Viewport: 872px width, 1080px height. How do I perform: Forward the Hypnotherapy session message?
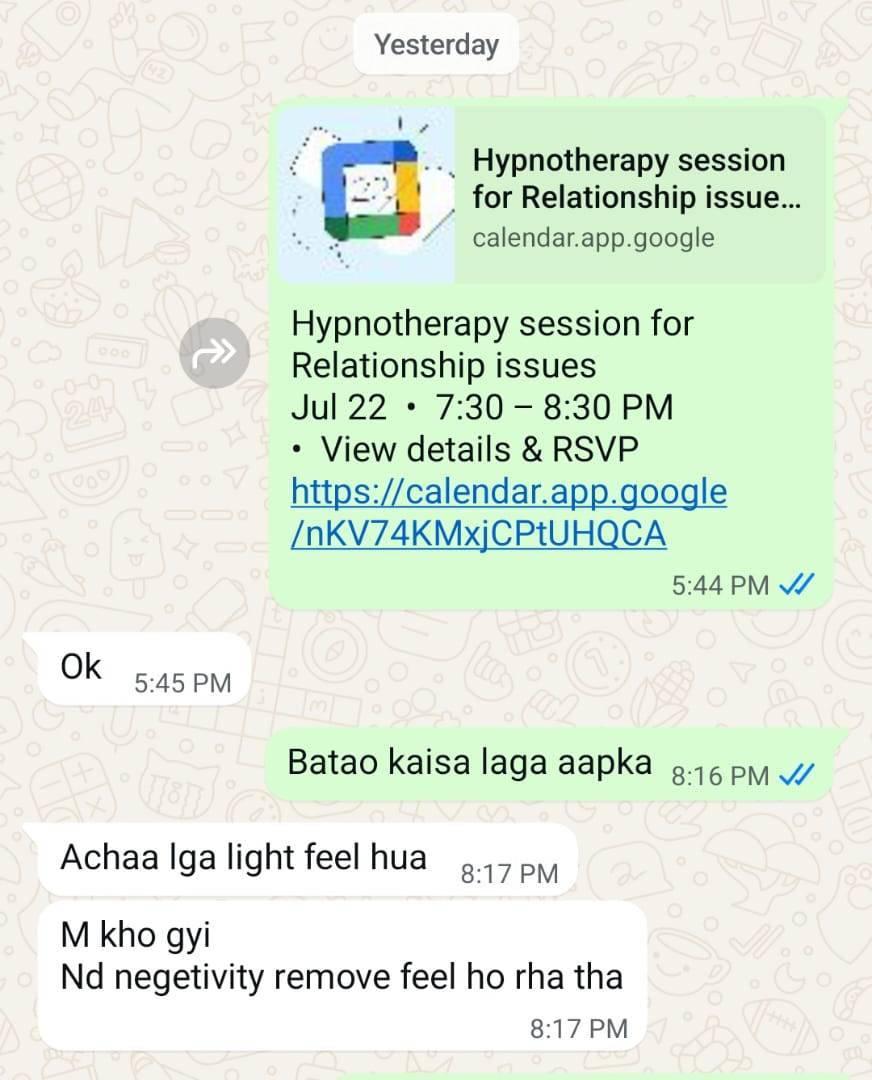tap(213, 352)
